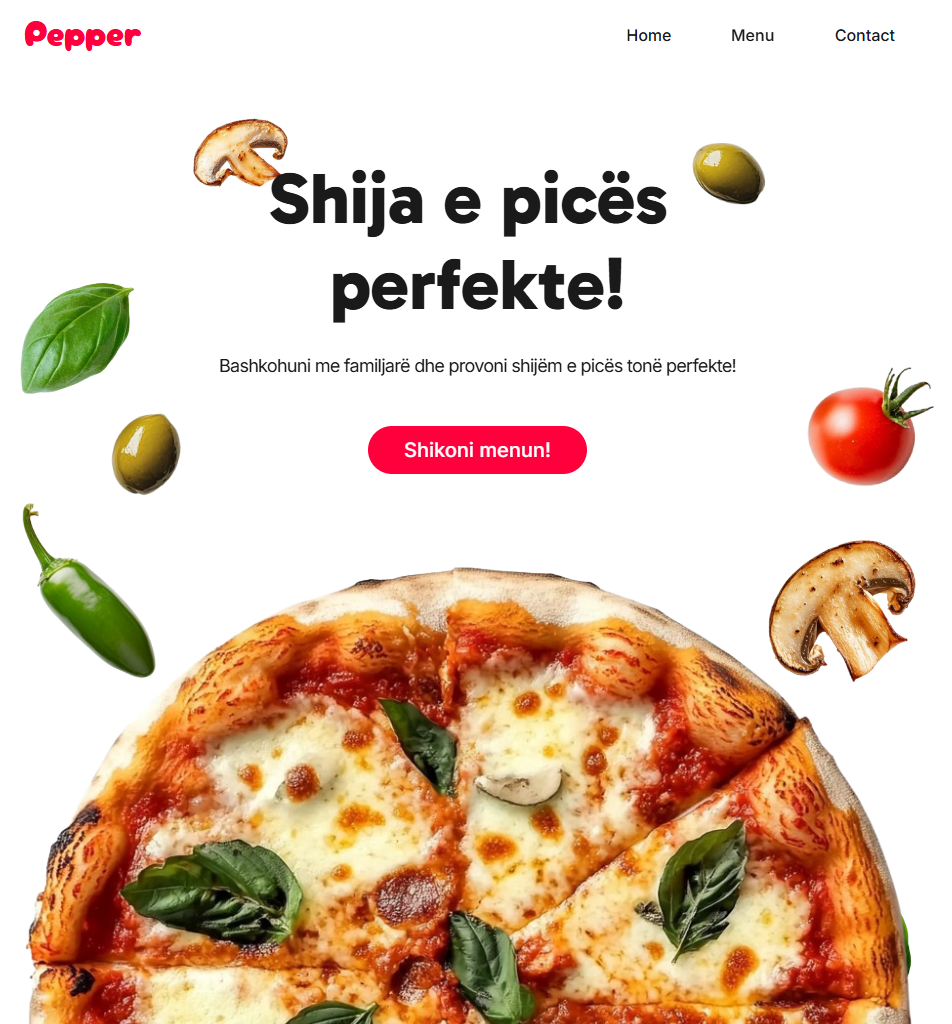The height and width of the screenshot is (1024, 952).
Task: Tap the Shikoni menun! button
Action: (477, 450)
